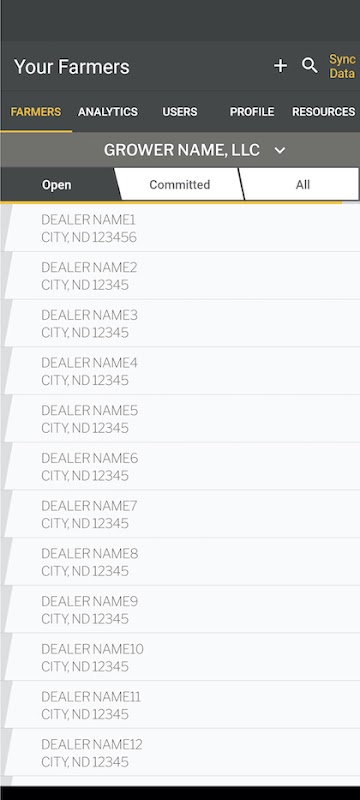The width and height of the screenshot is (360, 800).
Task: Open Dealer Name8 row
Action: pos(182,562)
